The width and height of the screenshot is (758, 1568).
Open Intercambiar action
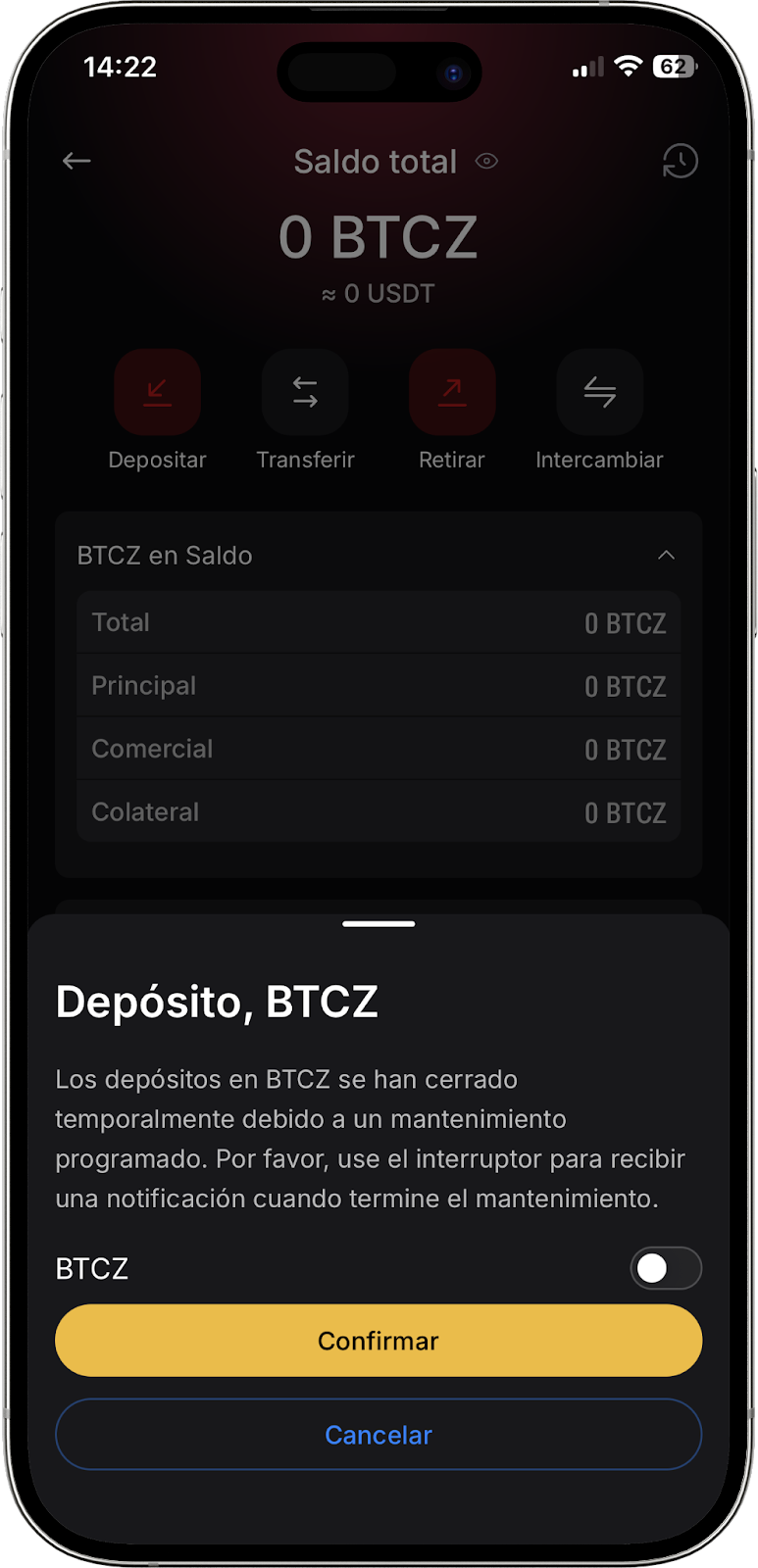click(599, 393)
